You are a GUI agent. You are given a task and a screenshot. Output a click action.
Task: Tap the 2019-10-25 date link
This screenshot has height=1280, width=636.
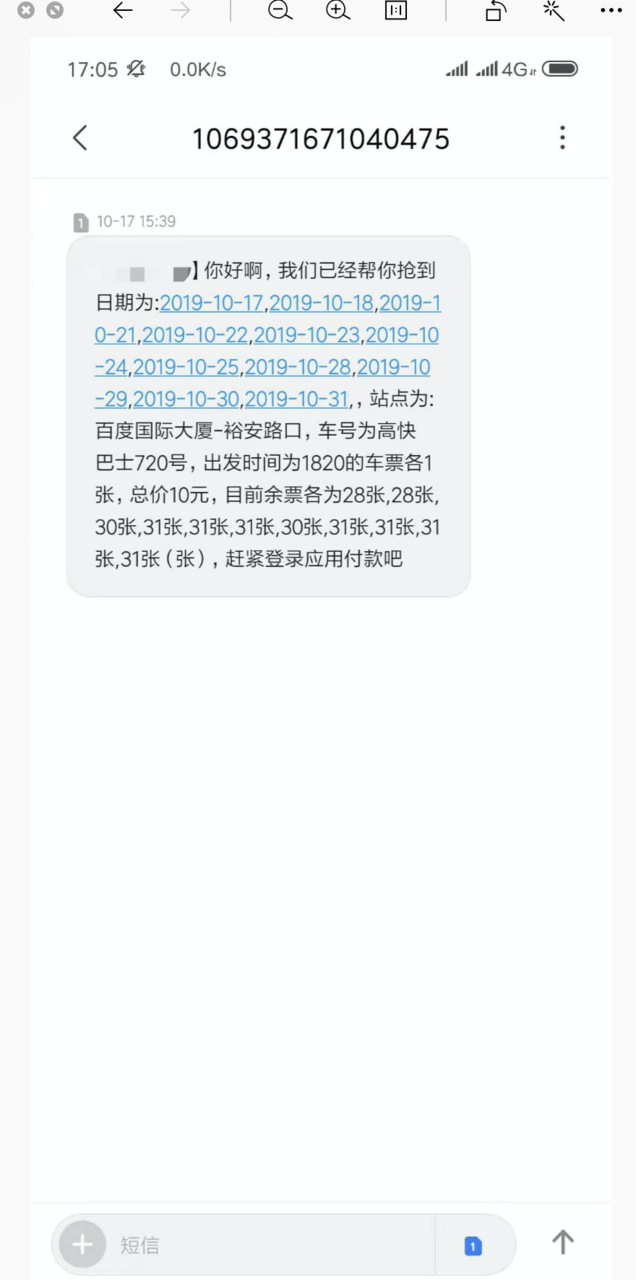point(186,367)
